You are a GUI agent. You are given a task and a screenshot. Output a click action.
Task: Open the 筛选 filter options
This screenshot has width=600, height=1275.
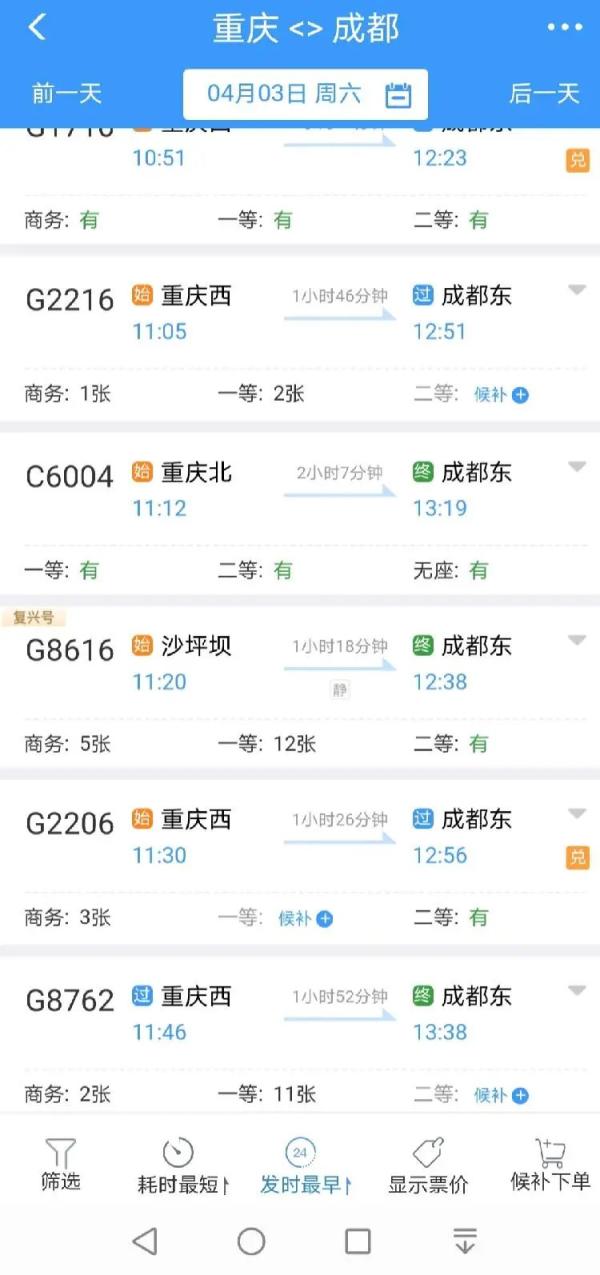pyautogui.click(x=60, y=1166)
